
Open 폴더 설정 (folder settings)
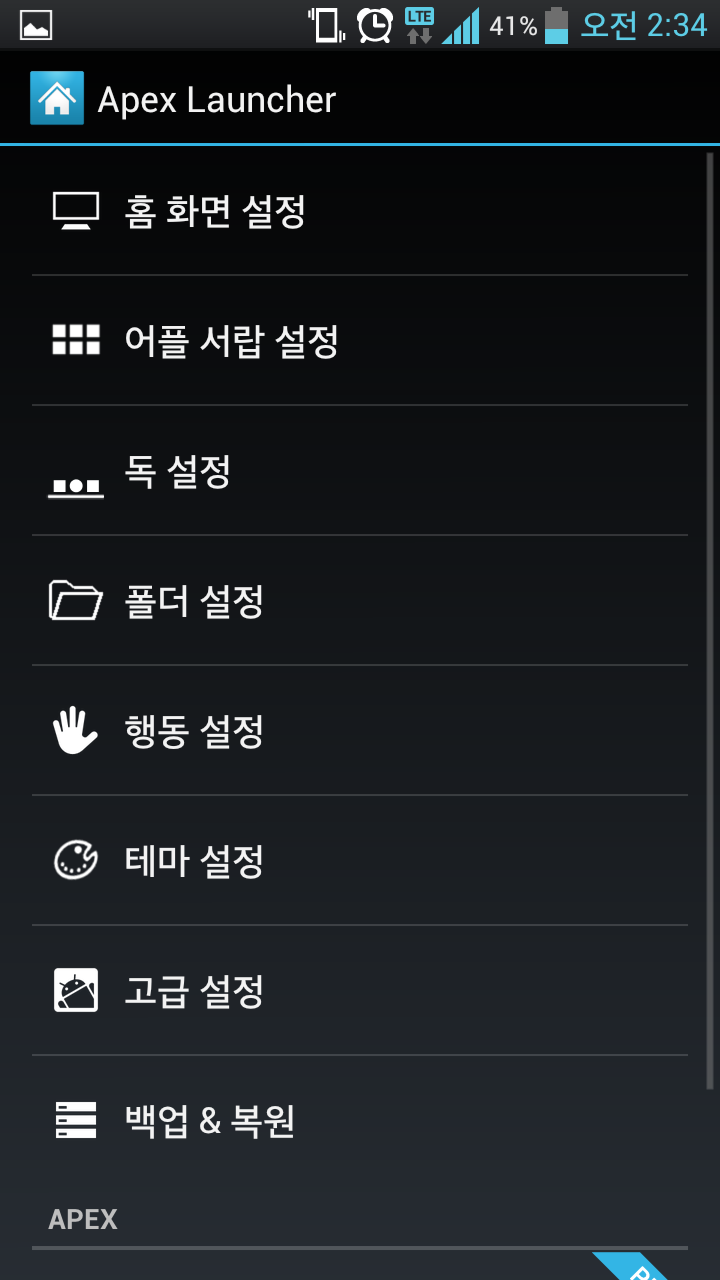(x=360, y=601)
